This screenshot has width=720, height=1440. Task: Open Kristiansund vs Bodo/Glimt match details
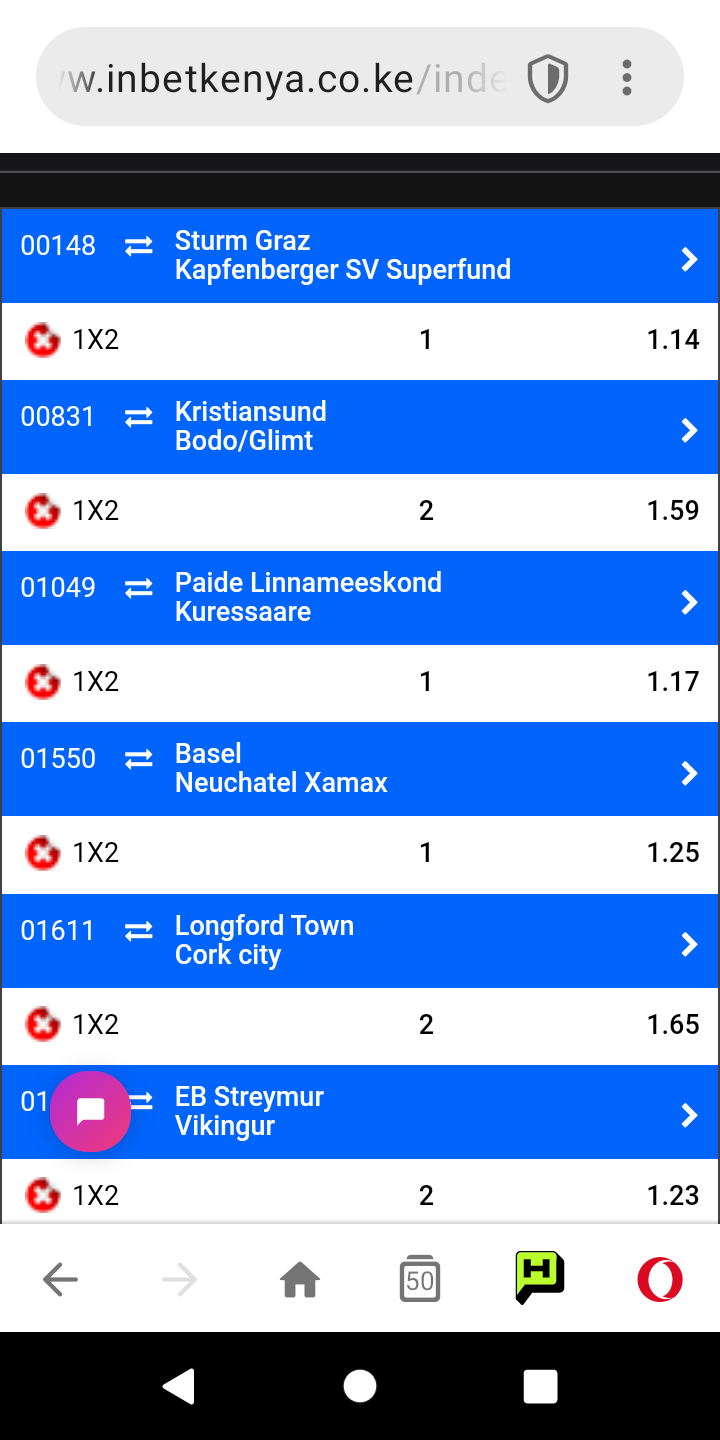[360, 427]
